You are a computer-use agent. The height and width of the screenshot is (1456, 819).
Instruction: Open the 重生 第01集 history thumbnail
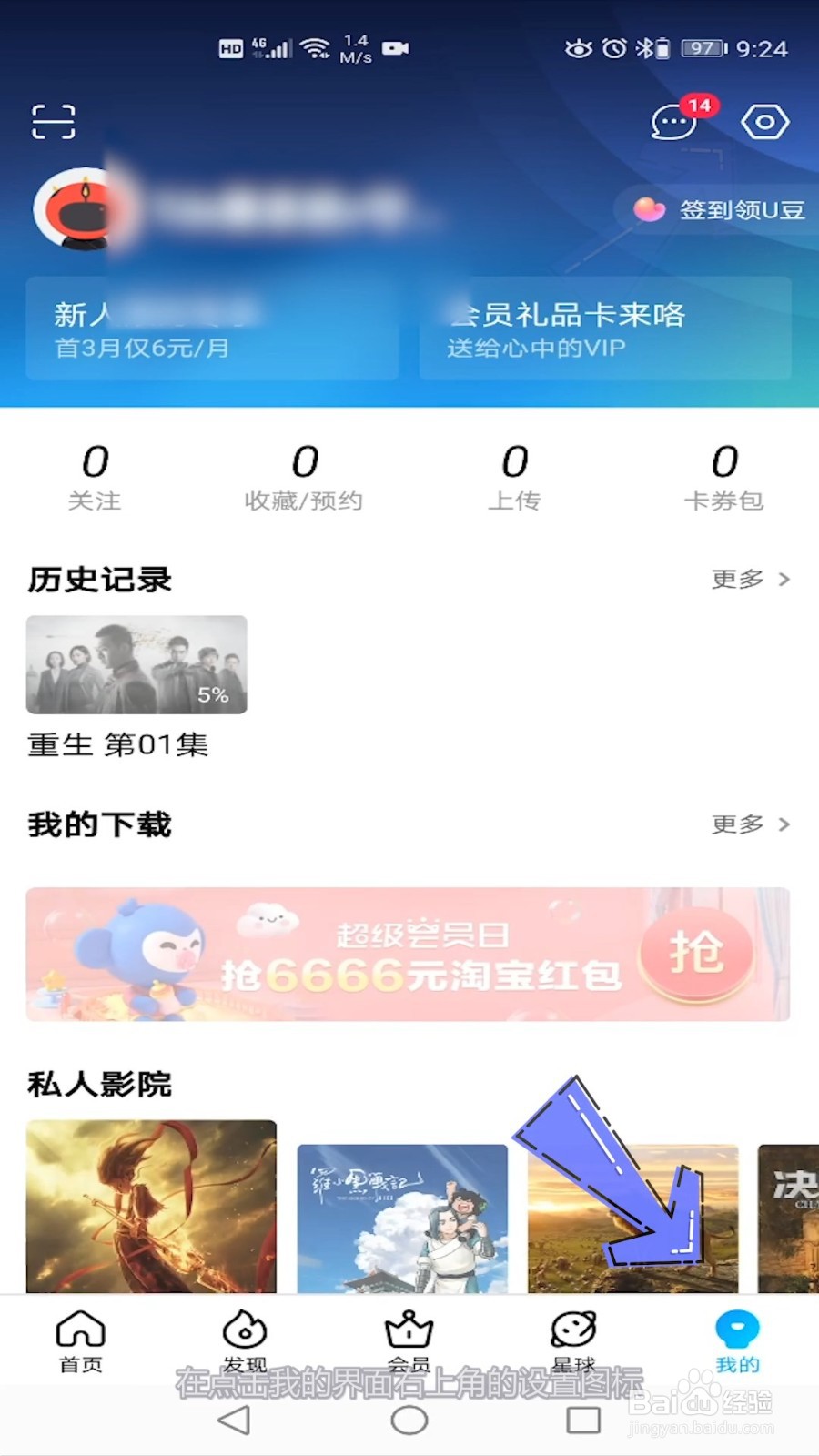pos(136,664)
